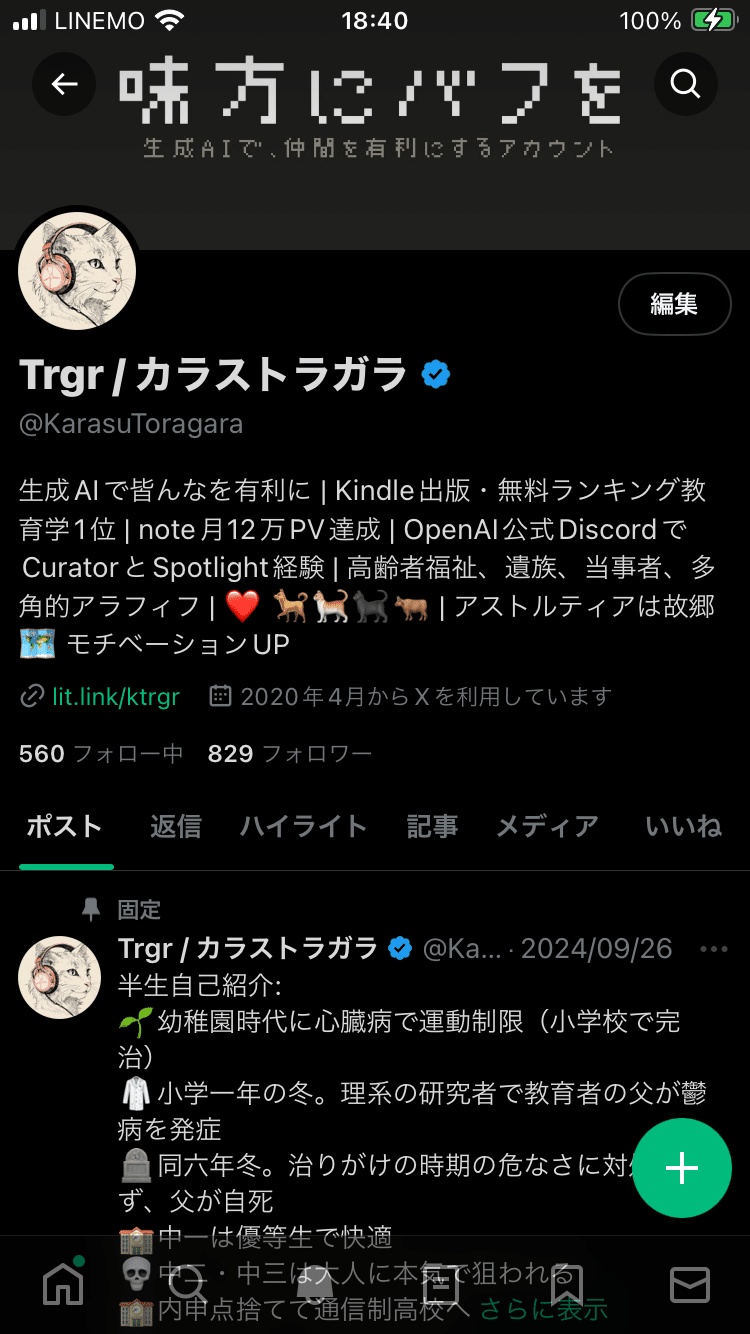Open direct messages envelope icon
Viewport: 750px width, 1334px height.
pos(689,1285)
